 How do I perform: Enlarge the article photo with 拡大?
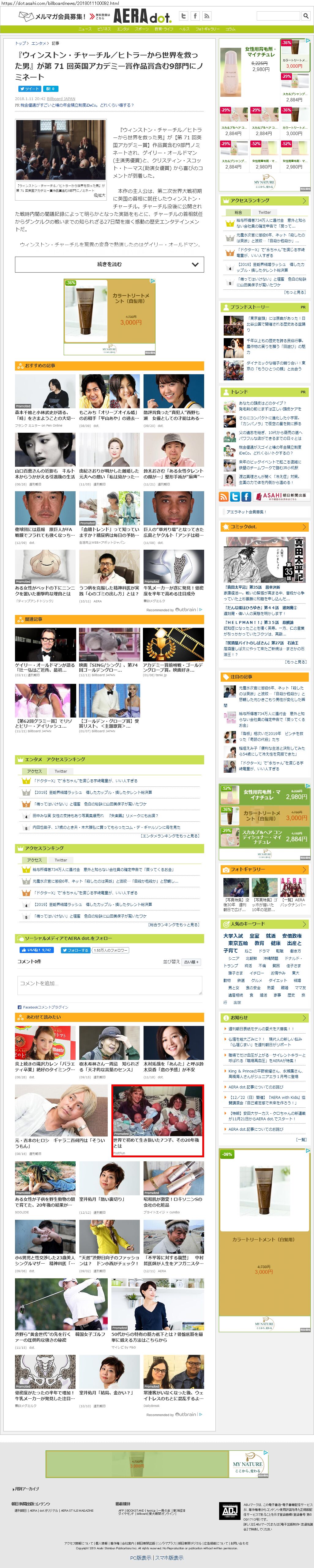click(100, 195)
